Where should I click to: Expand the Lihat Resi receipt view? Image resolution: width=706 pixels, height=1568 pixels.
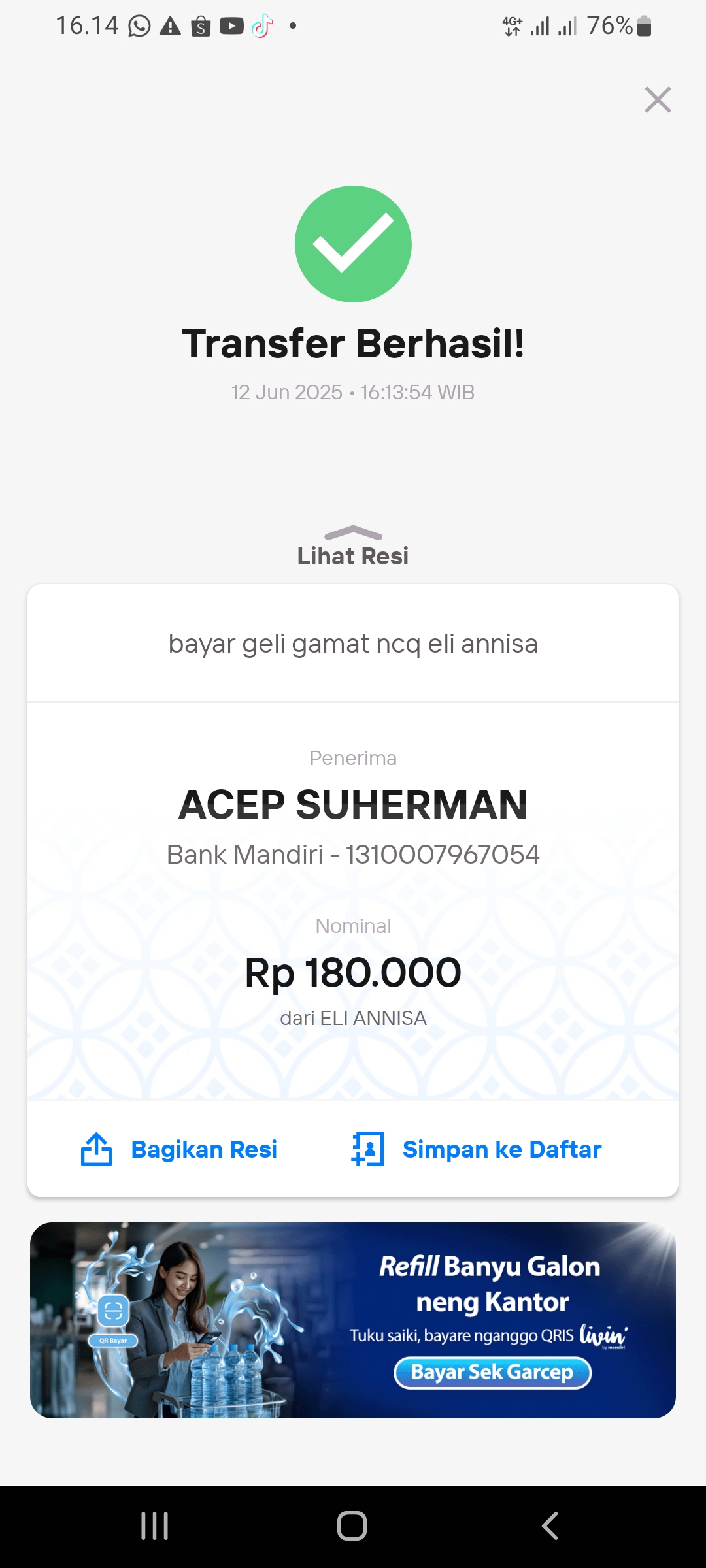point(353,546)
